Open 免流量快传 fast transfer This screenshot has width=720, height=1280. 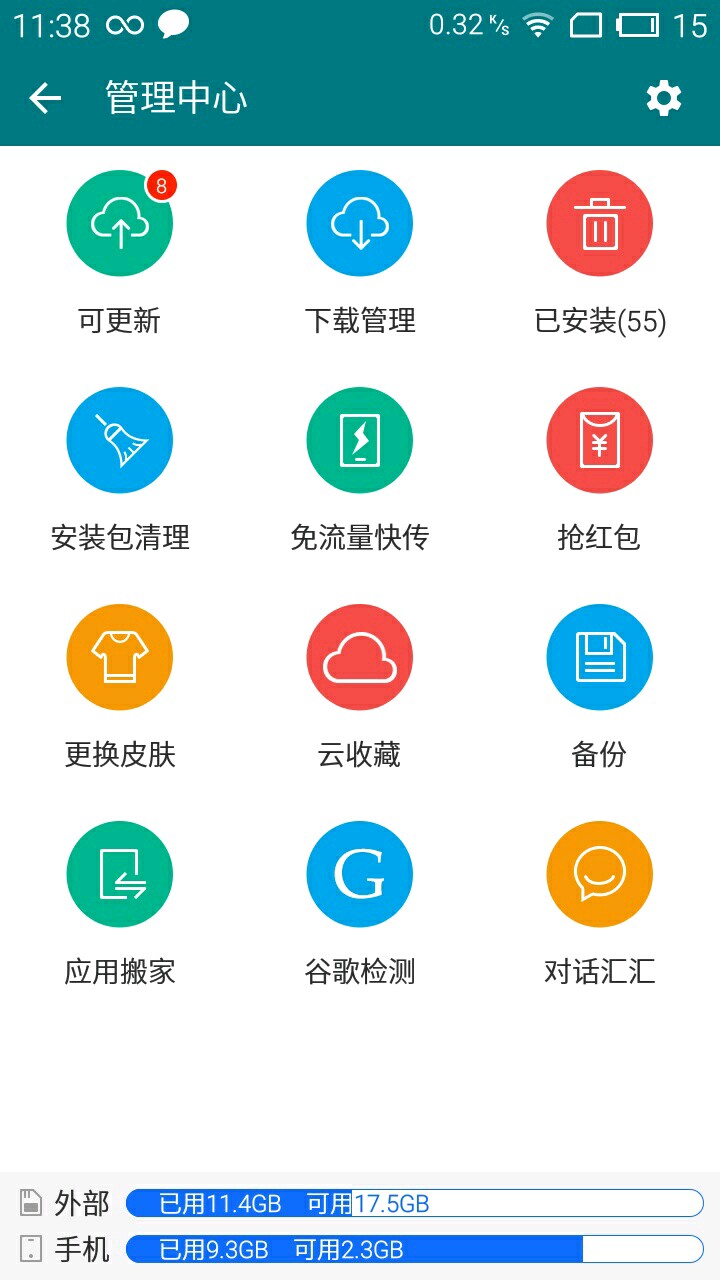coord(360,441)
